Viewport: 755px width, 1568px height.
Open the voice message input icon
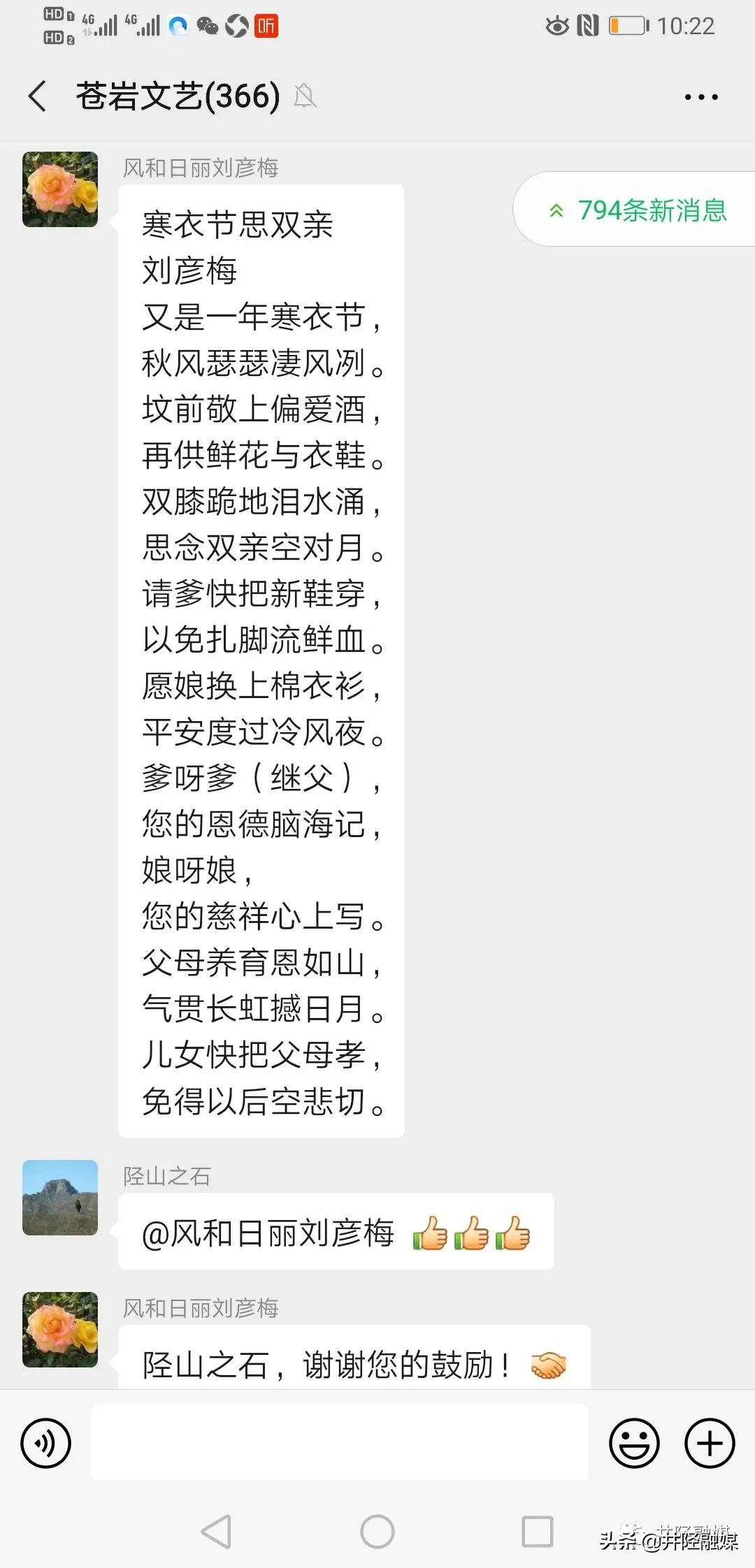click(x=45, y=1442)
